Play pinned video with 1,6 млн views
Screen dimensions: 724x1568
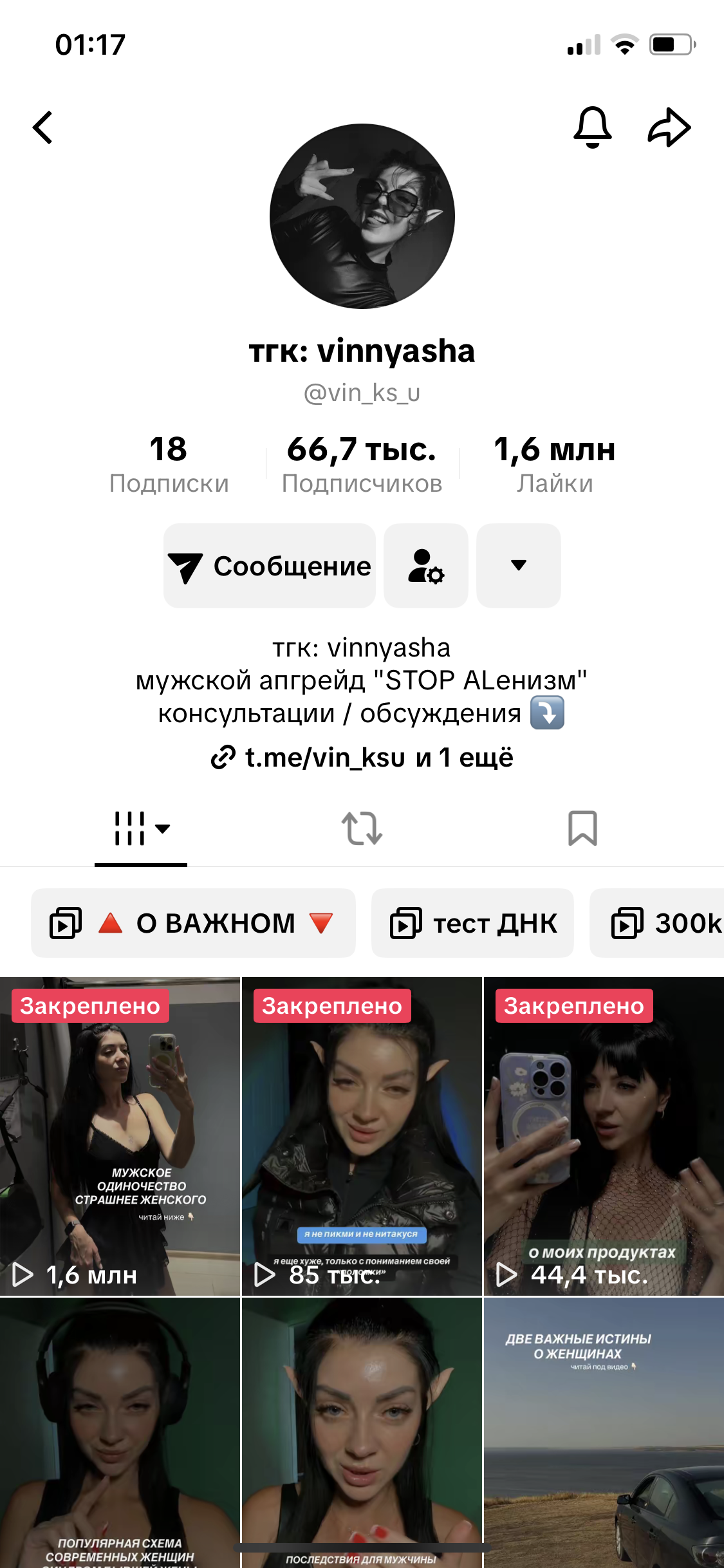pyautogui.click(x=120, y=1137)
